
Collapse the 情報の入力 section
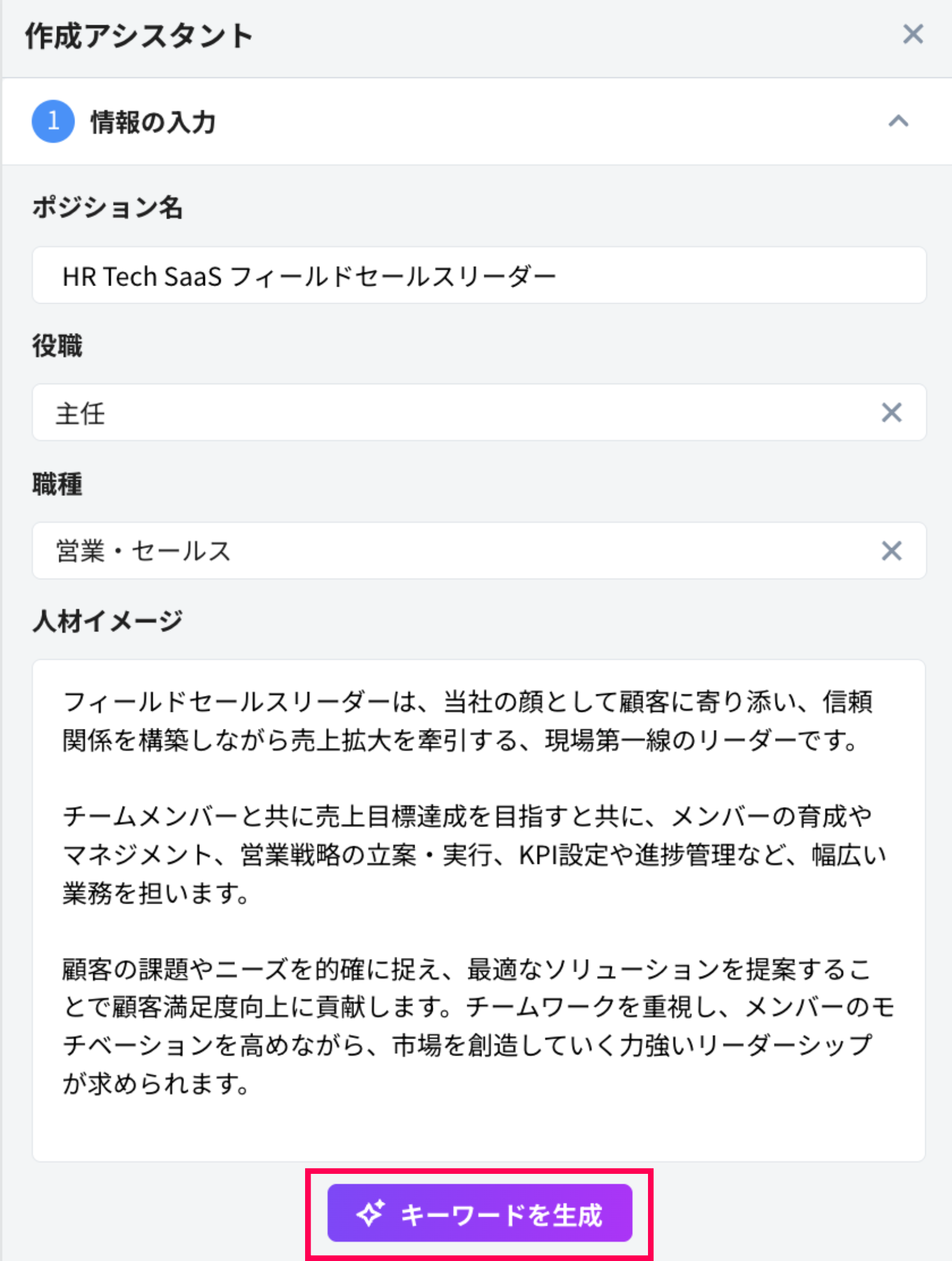click(898, 122)
